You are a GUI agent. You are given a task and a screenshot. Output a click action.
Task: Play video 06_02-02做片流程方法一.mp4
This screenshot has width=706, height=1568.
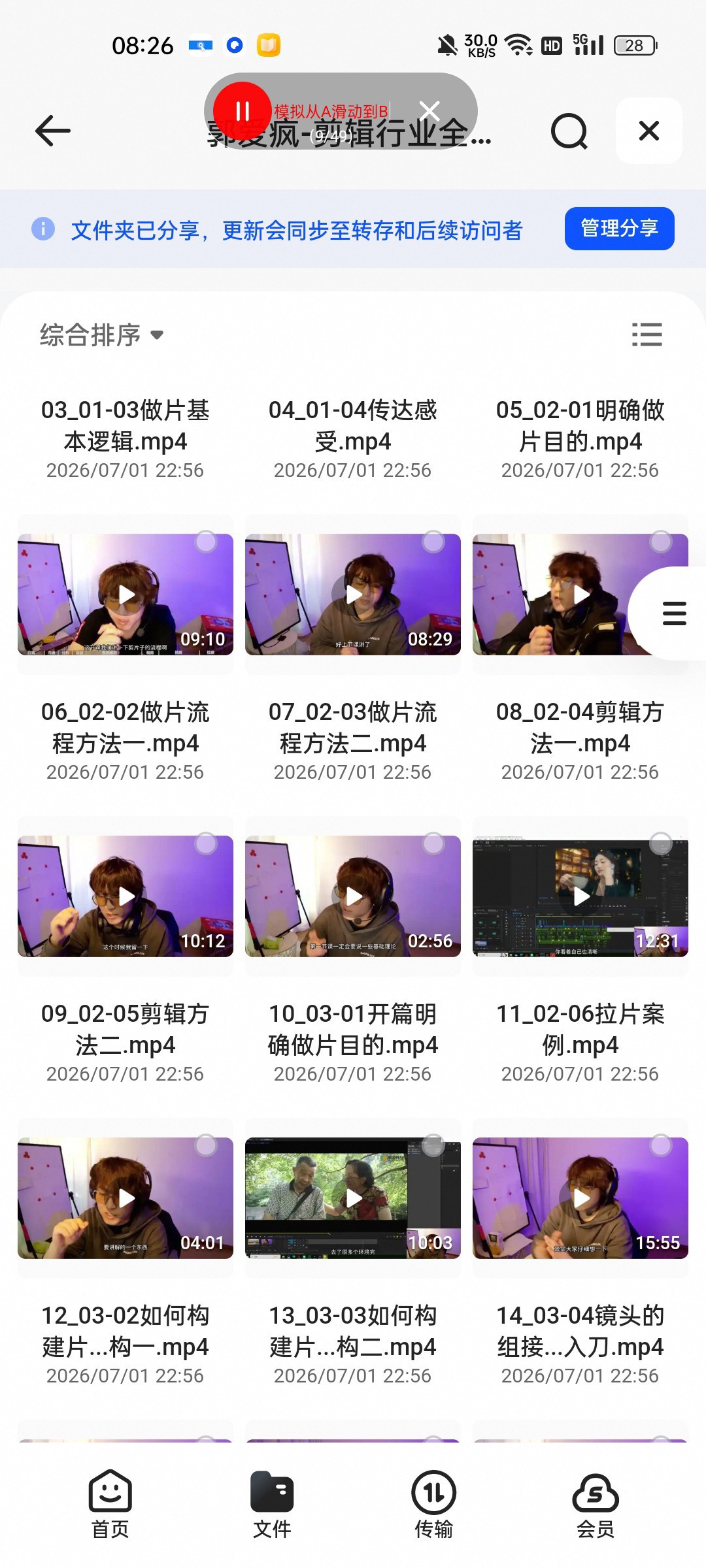point(126,595)
